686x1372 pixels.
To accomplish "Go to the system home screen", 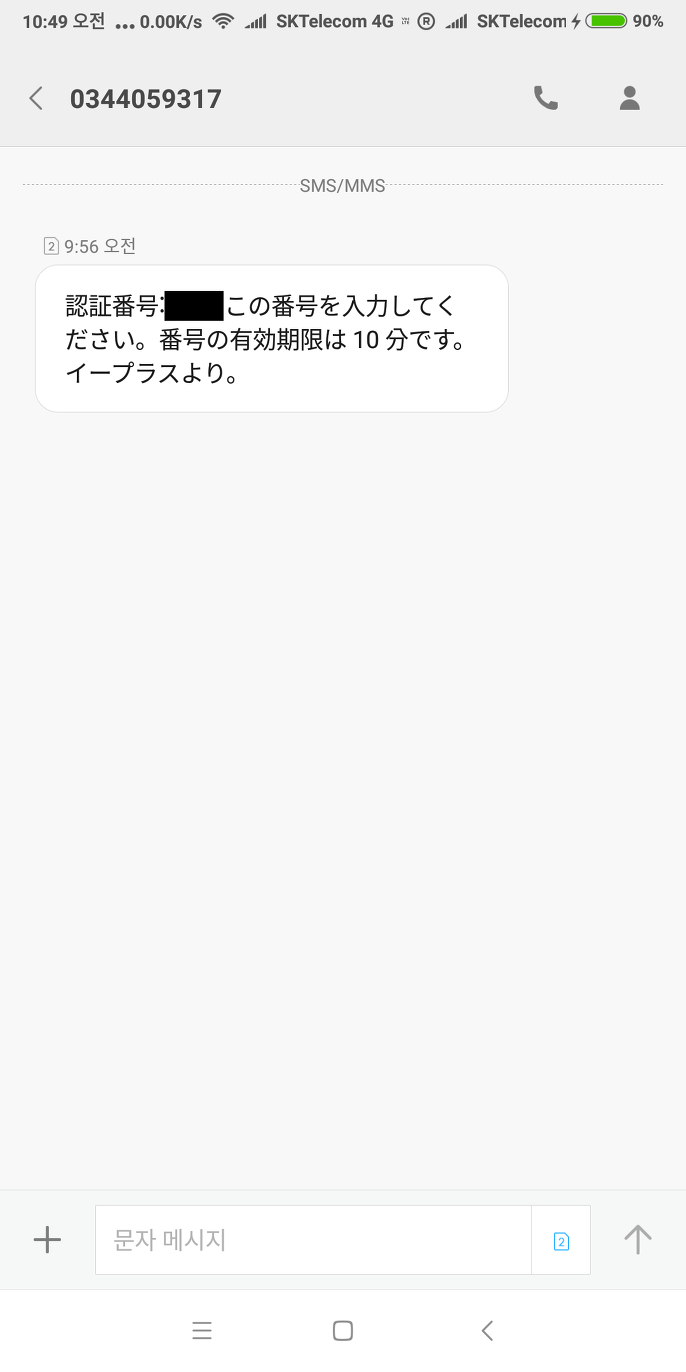I will tap(343, 1330).
